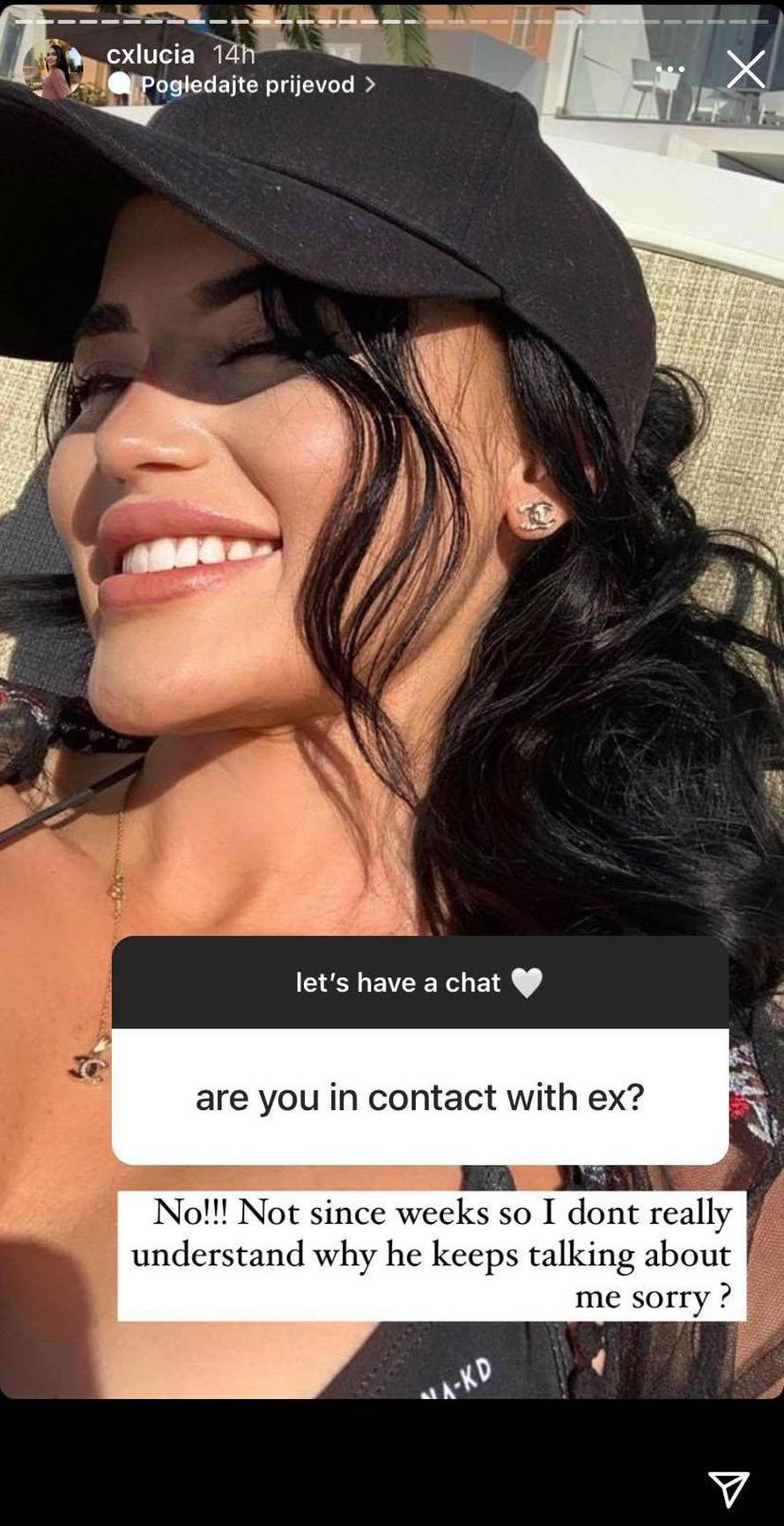Open cxlucia's profile picture

(52, 69)
